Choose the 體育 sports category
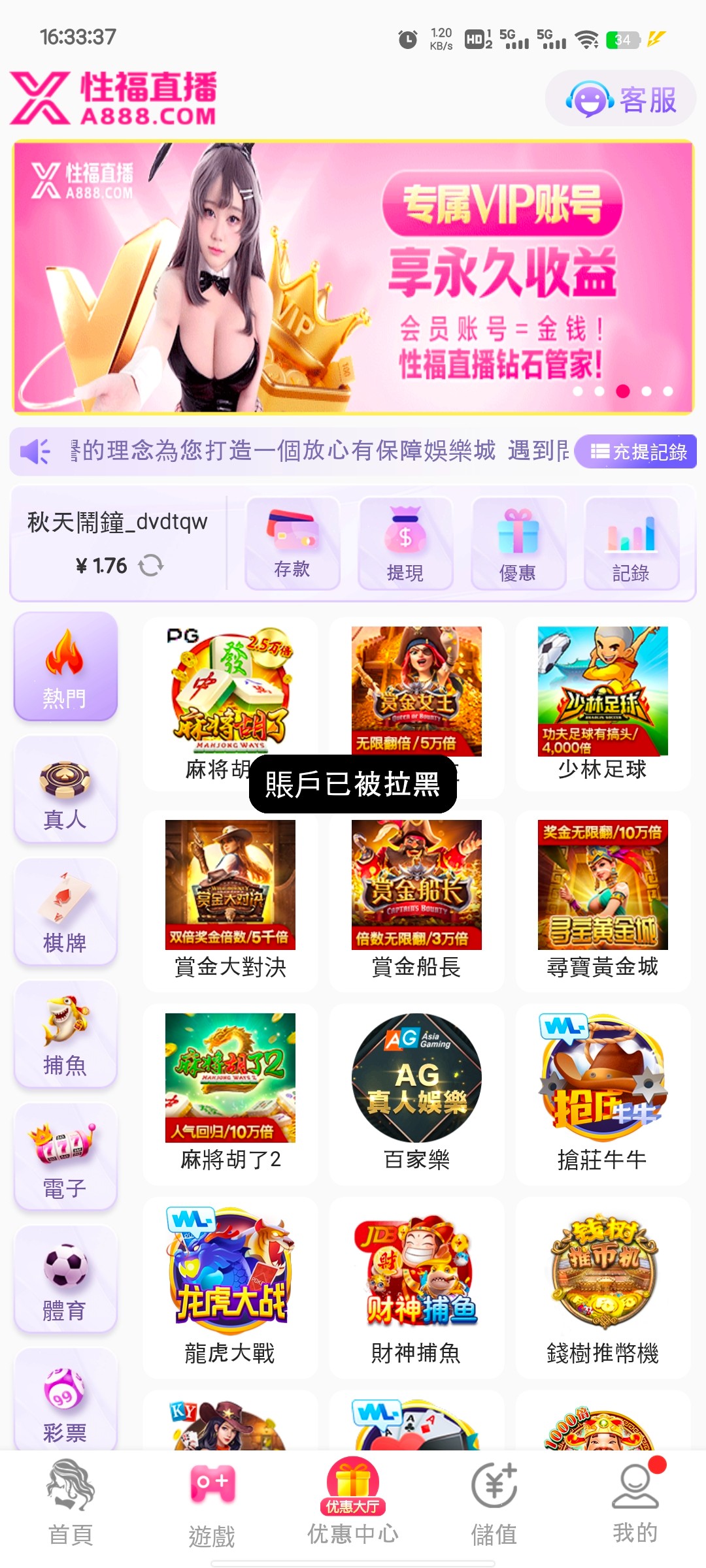The width and height of the screenshot is (706, 1568). (65, 1279)
